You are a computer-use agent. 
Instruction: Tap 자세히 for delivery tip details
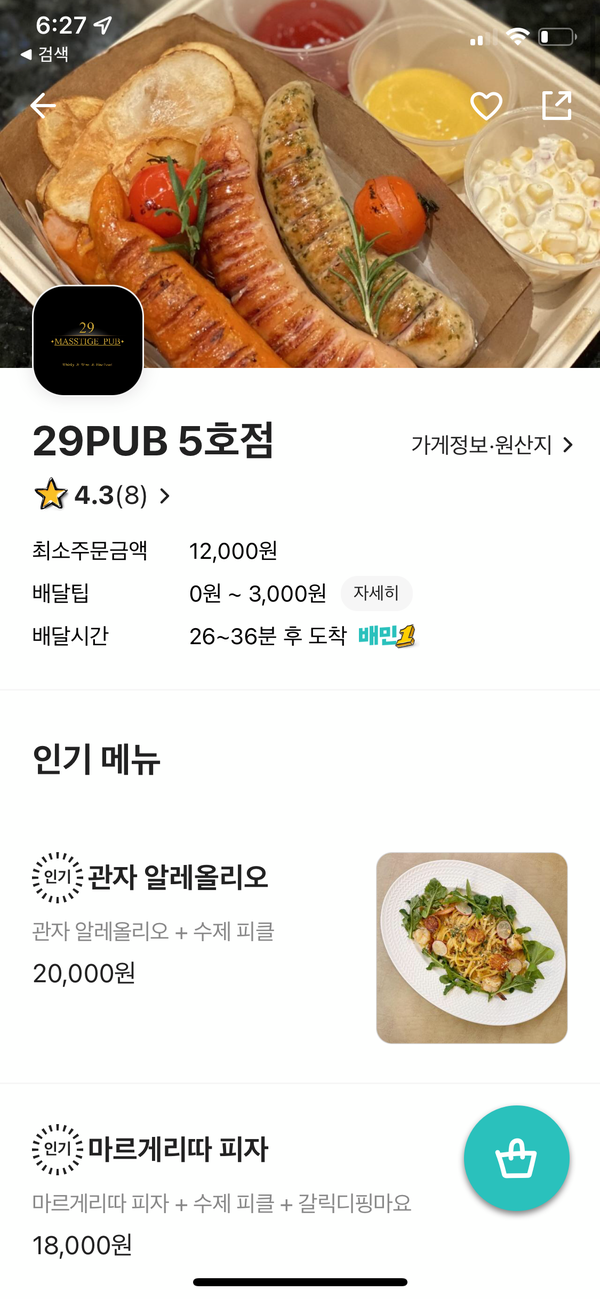[x=376, y=593]
